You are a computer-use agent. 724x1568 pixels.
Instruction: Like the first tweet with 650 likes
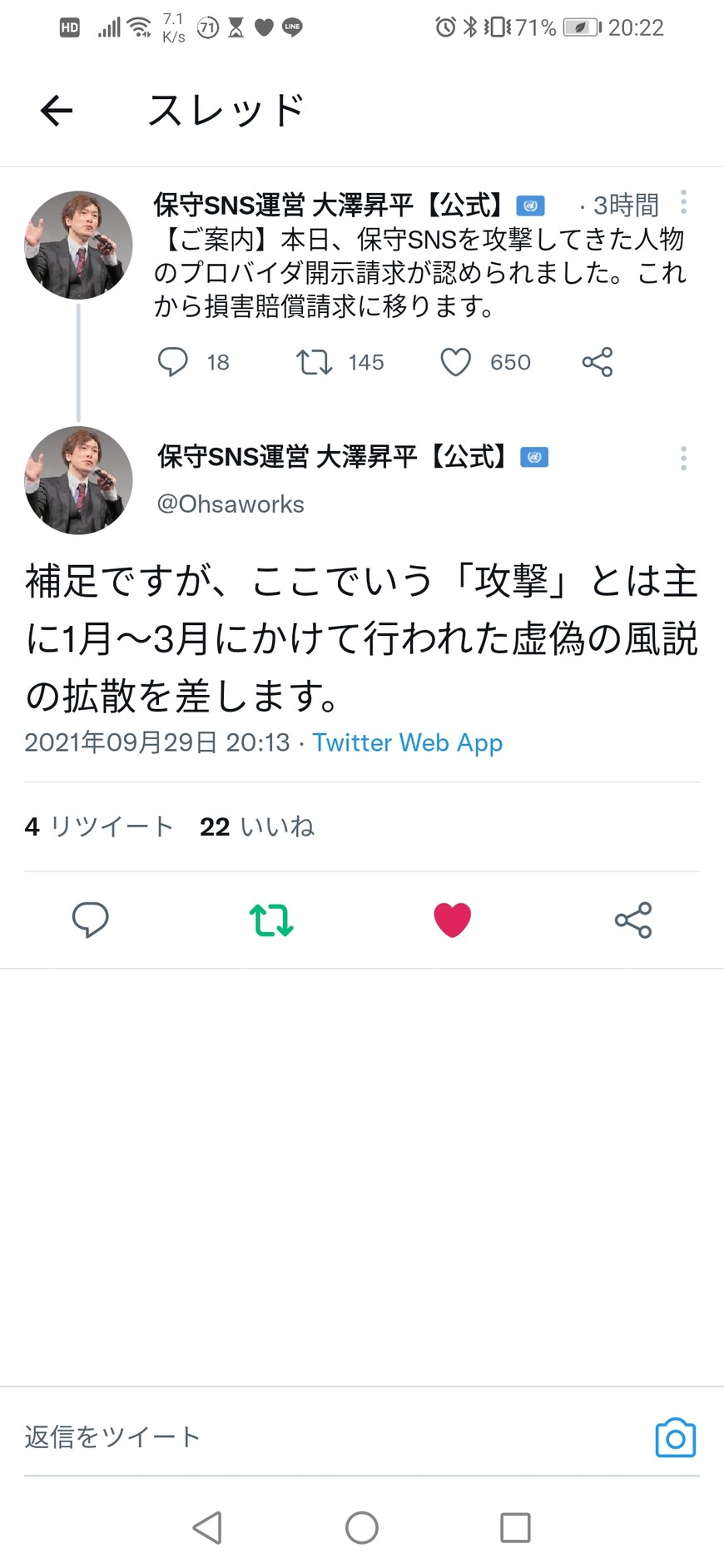(455, 362)
